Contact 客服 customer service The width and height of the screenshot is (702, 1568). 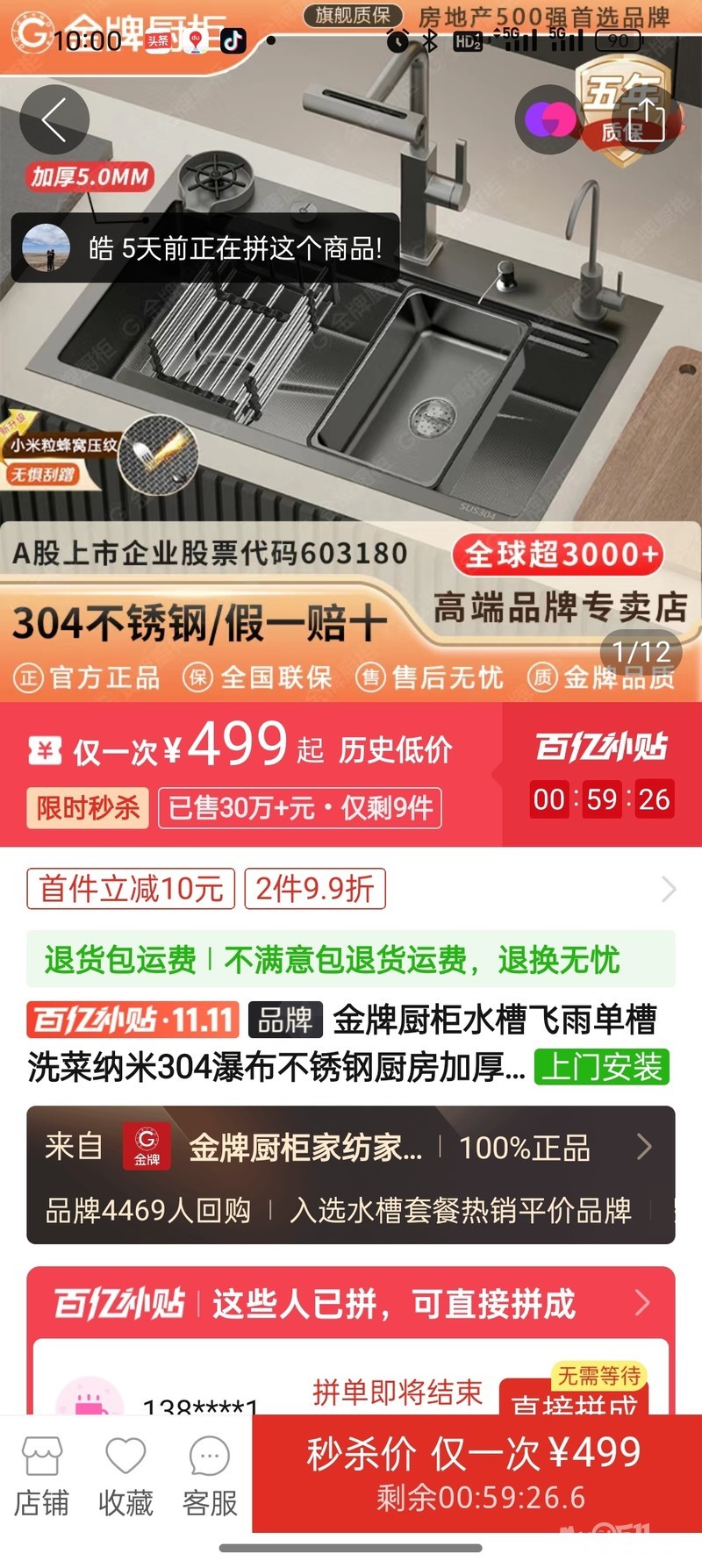(x=210, y=1477)
